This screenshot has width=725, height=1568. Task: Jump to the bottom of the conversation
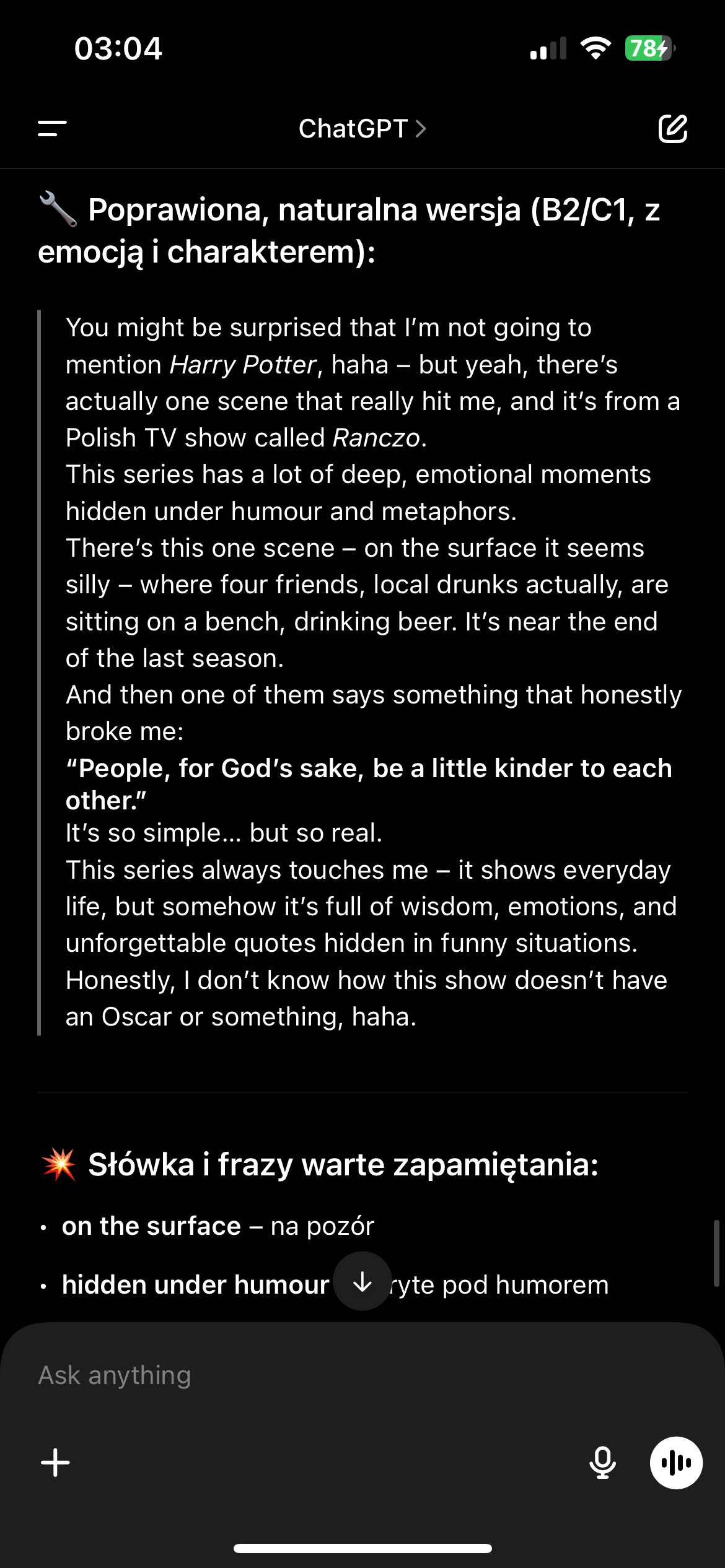coord(362,1281)
